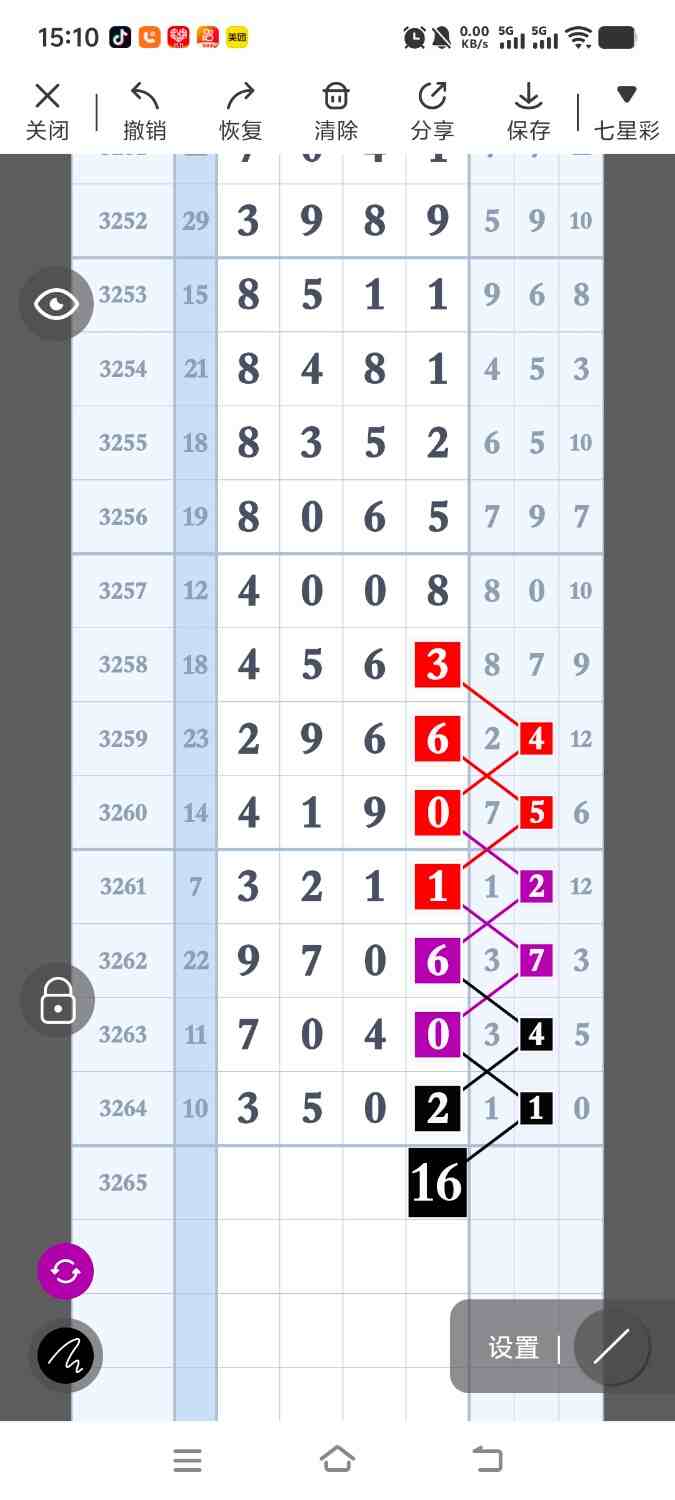Open 设置 drawing settings
The width and height of the screenshot is (675, 1500).
[x=514, y=1348]
